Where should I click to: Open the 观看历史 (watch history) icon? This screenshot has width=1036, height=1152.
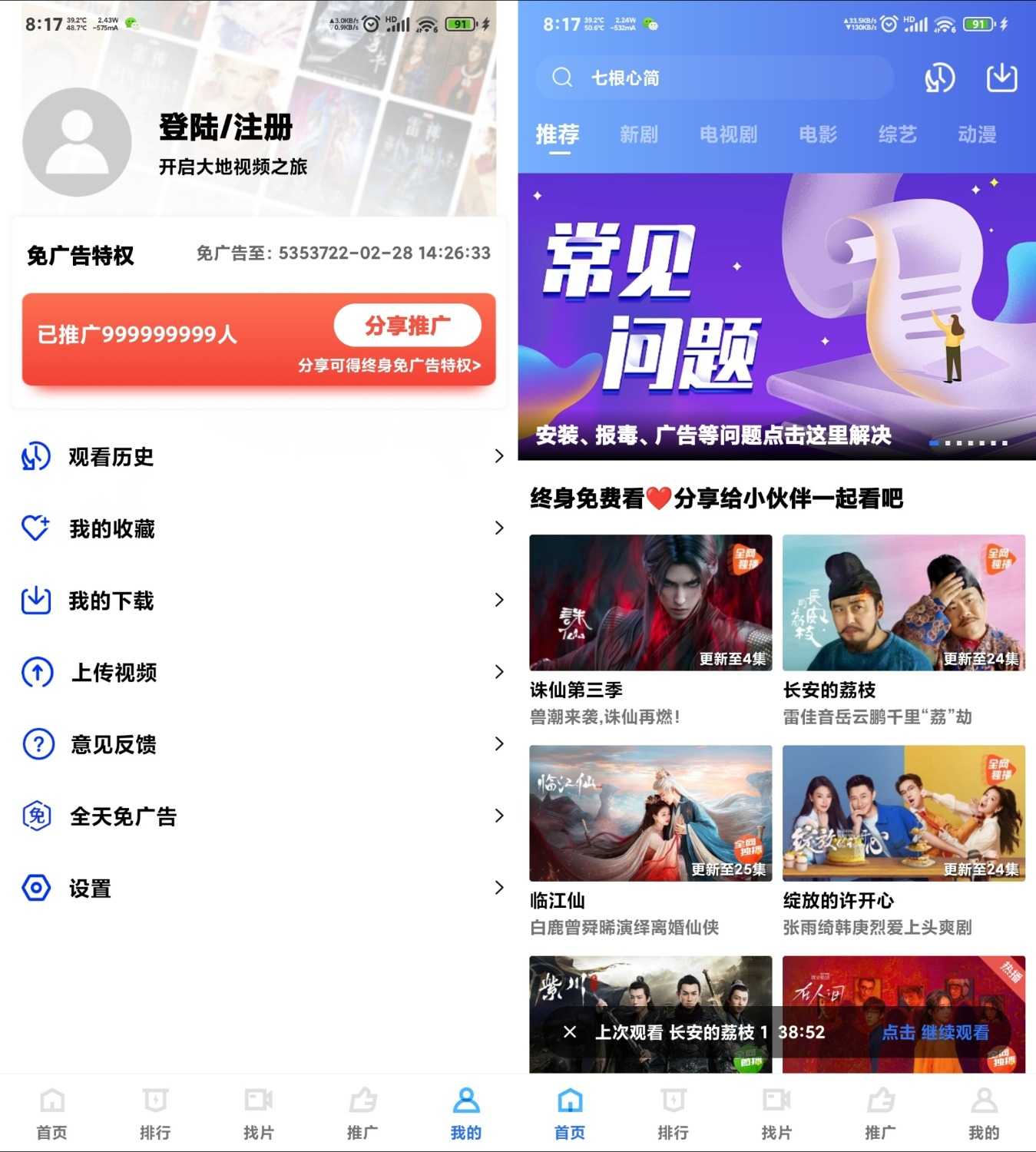click(x=35, y=456)
